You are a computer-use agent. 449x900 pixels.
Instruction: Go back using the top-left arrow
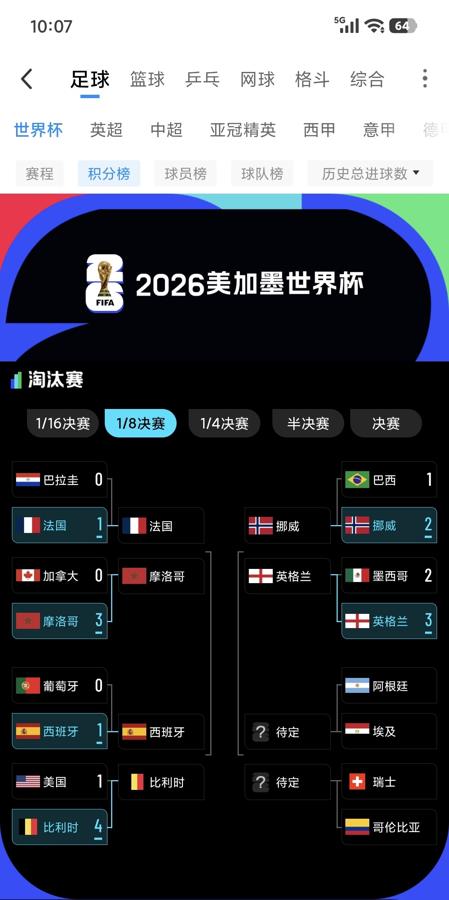point(26,79)
